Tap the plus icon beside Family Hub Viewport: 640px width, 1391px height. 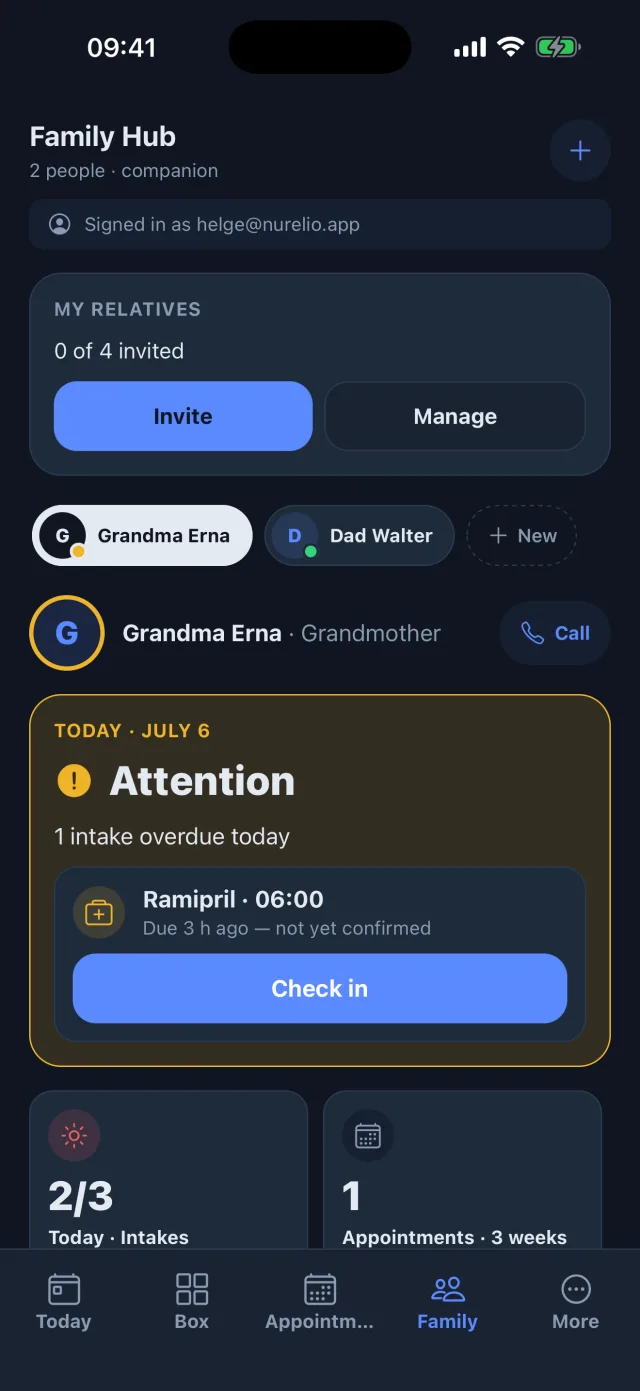coord(580,151)
